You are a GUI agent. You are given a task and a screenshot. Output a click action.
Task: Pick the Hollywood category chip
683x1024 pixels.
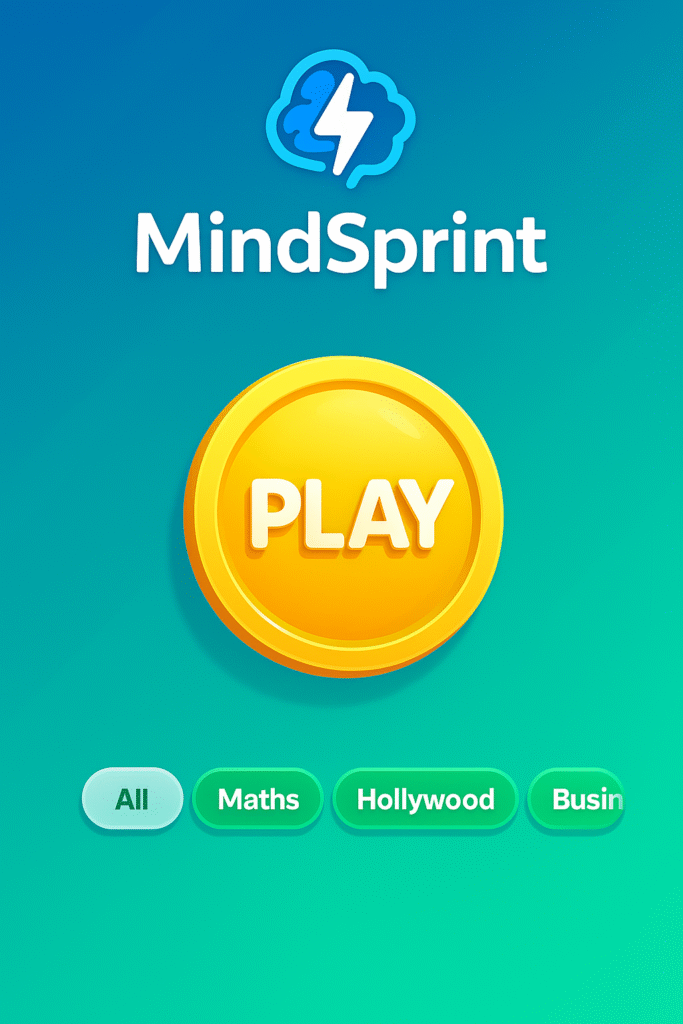[425, 799]
